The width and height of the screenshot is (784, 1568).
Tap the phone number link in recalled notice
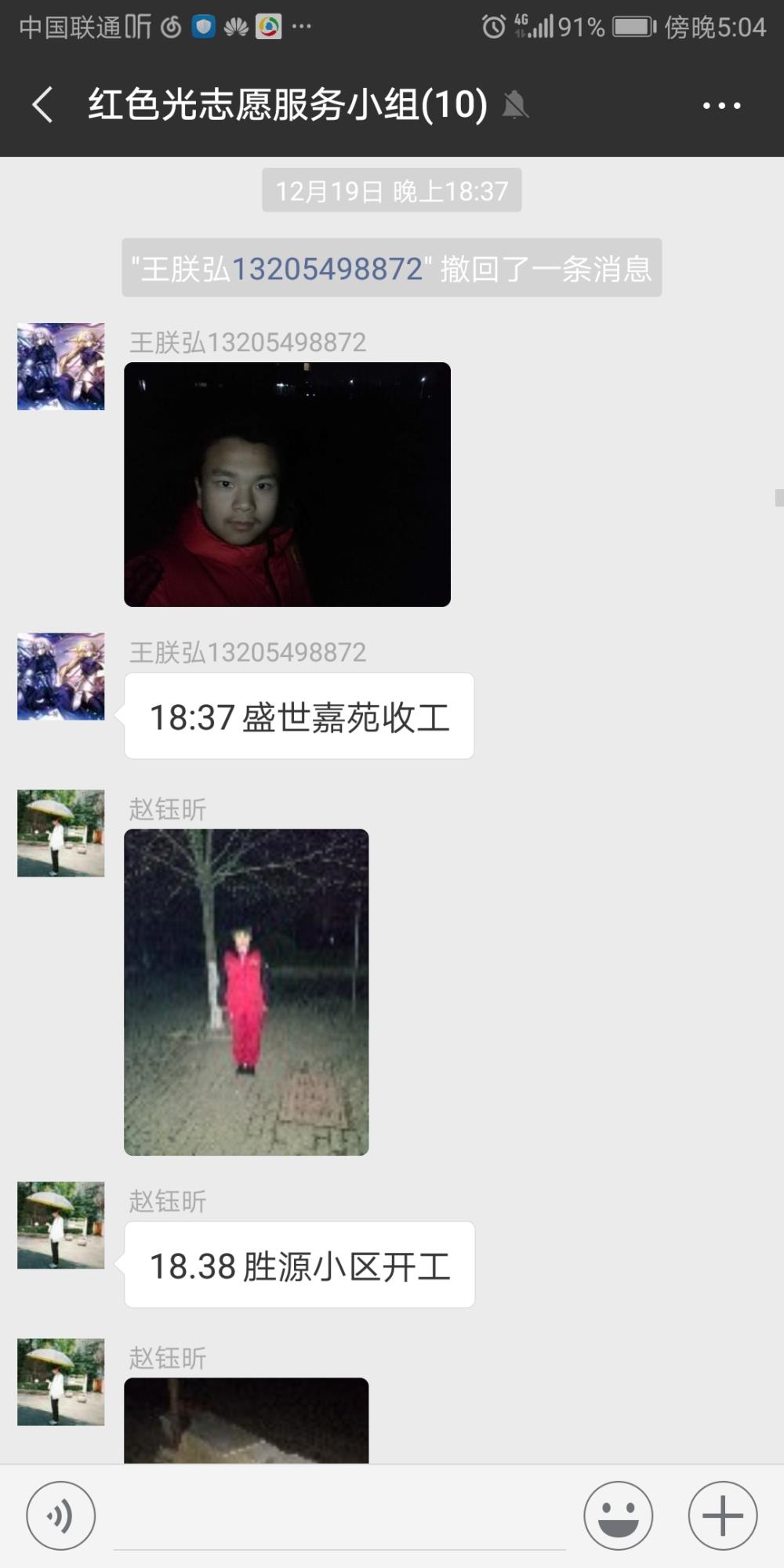(x=327, y=269)
